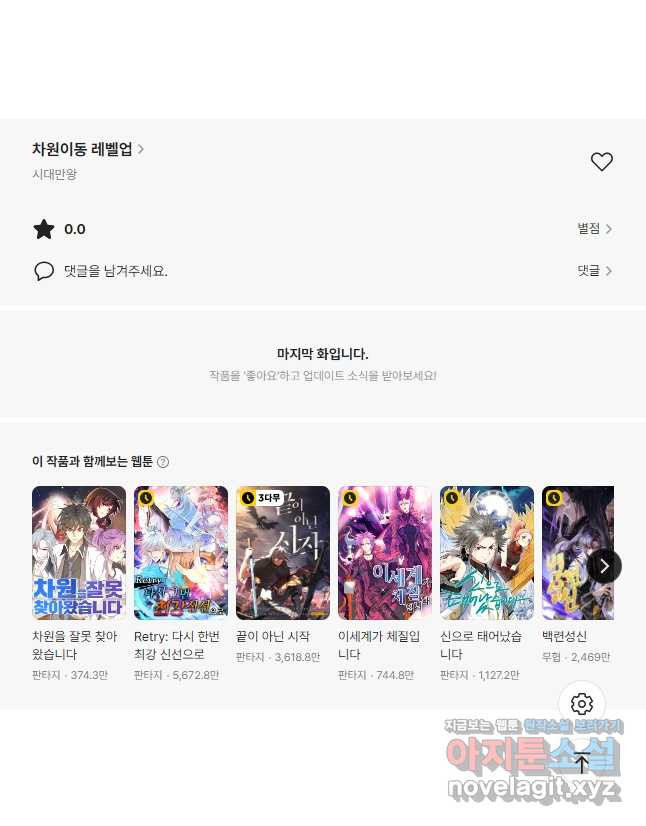This screenshot has height=826, width=646.
Task: Open the 댓글 comments section
Action: 594,271
